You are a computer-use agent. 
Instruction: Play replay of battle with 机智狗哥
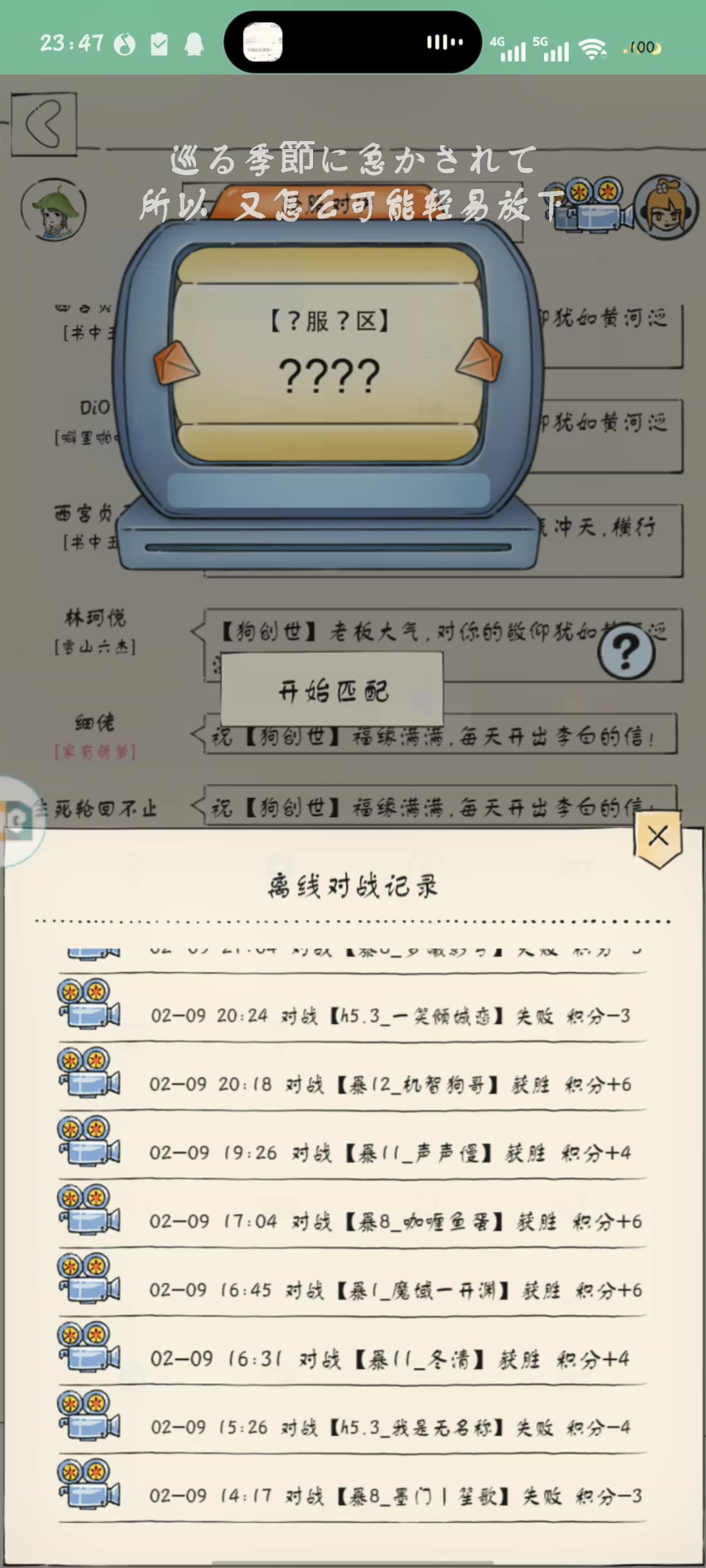89,1072
